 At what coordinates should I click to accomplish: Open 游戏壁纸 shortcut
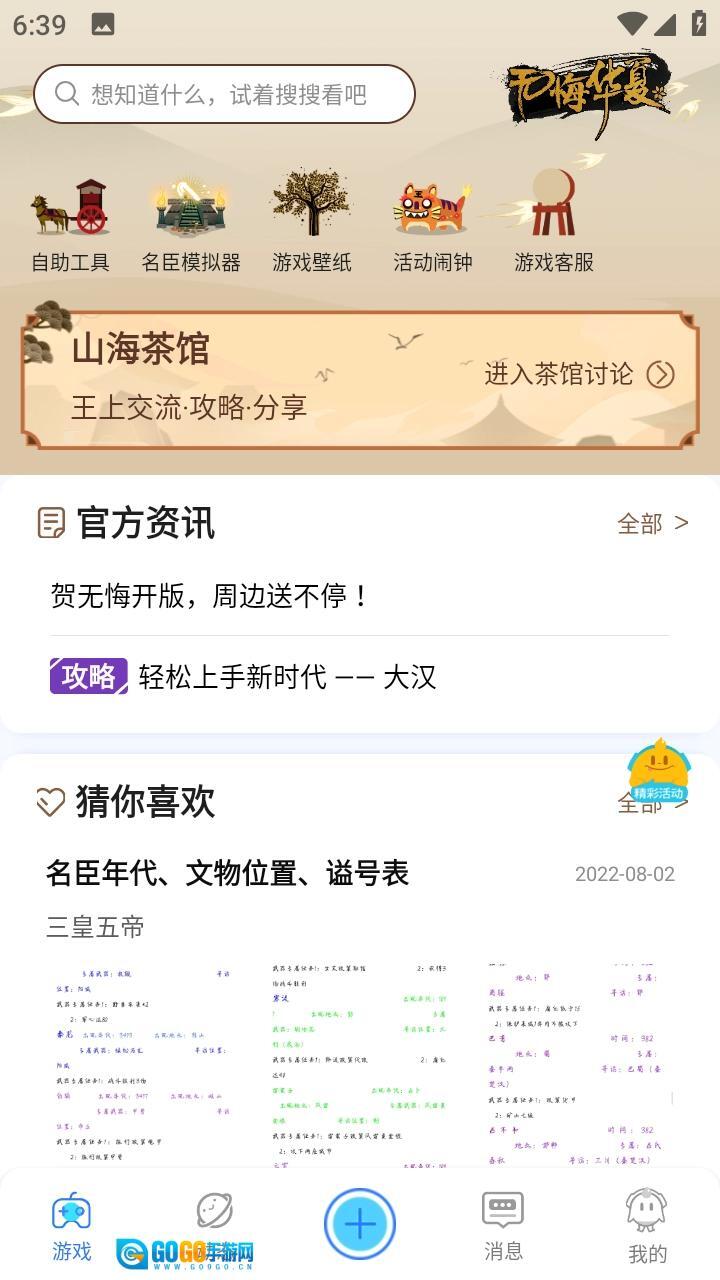click(312, 226)
